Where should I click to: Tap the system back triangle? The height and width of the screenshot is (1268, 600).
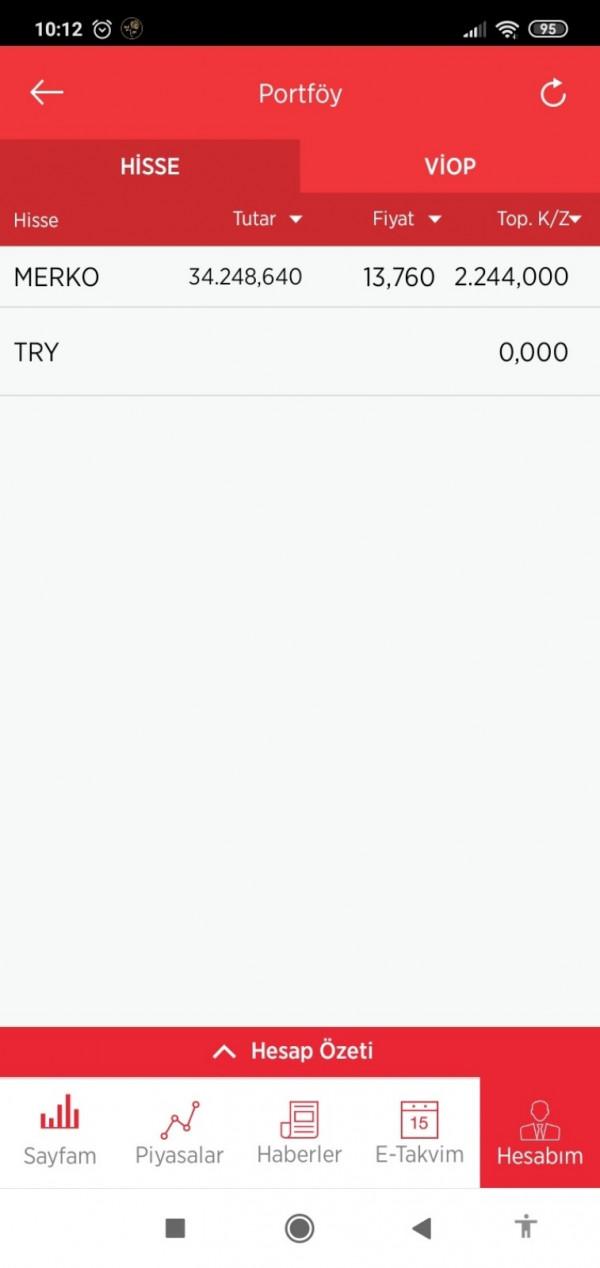(422, 1228)
